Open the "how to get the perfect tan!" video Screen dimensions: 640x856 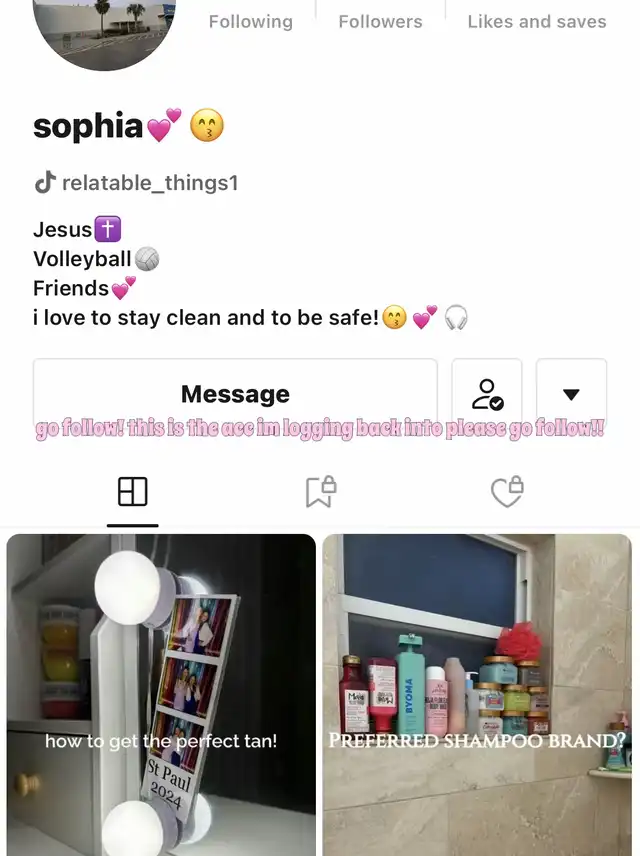pyautogui.click(x=161, y=695)
